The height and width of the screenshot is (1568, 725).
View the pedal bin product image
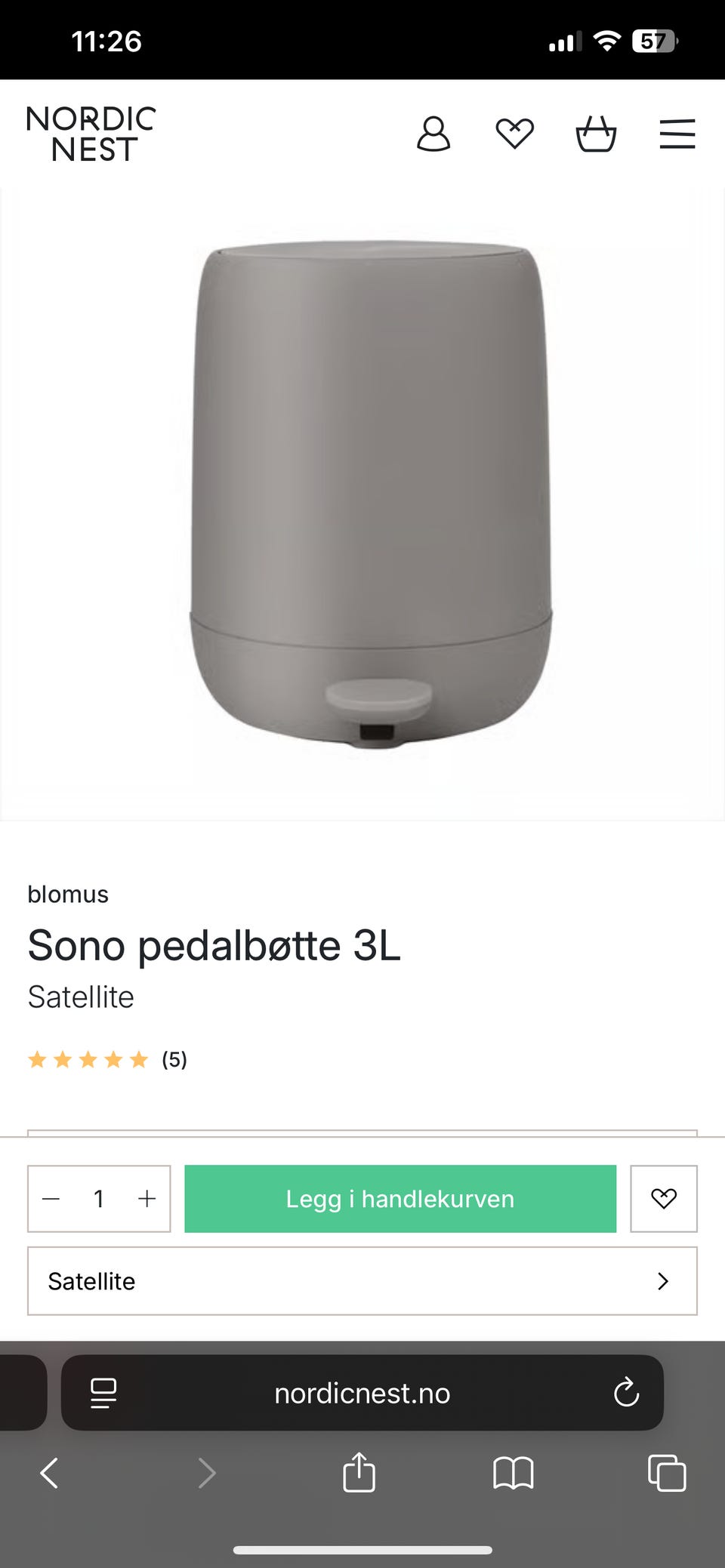370,494
